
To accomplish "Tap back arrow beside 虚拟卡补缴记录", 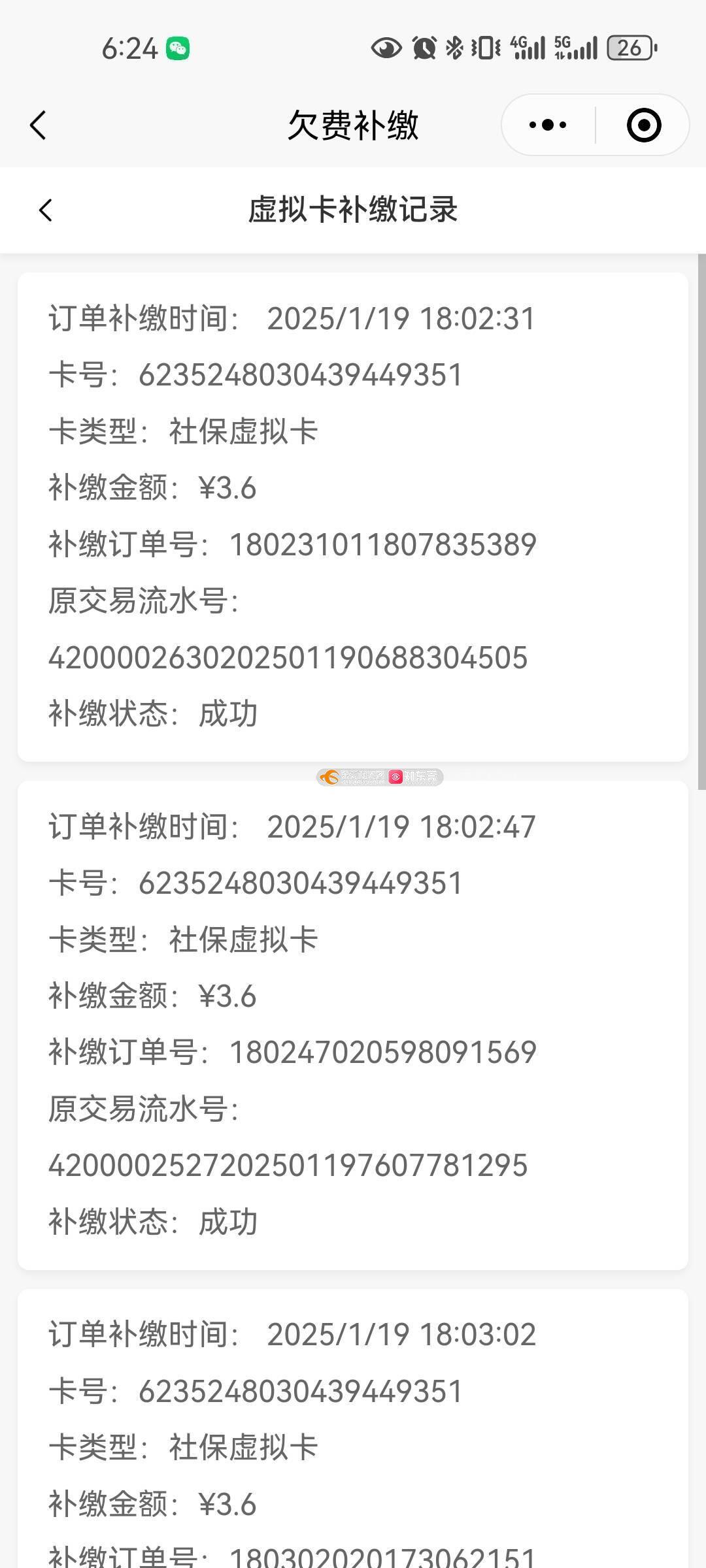I will coord(45,210).
